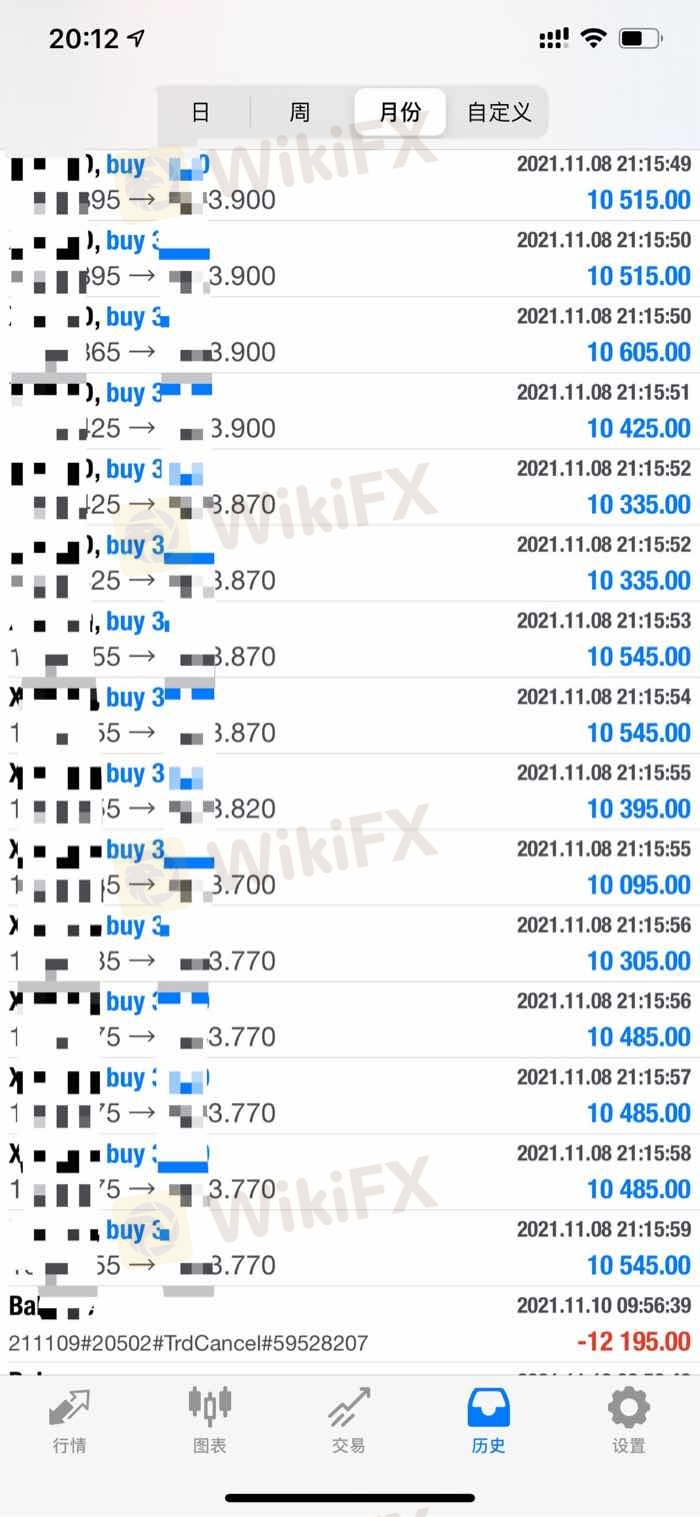Switch to the 交易 trade tab
The width and height of the screenshot is (700, 1517).
click(x=349, y=1420)
